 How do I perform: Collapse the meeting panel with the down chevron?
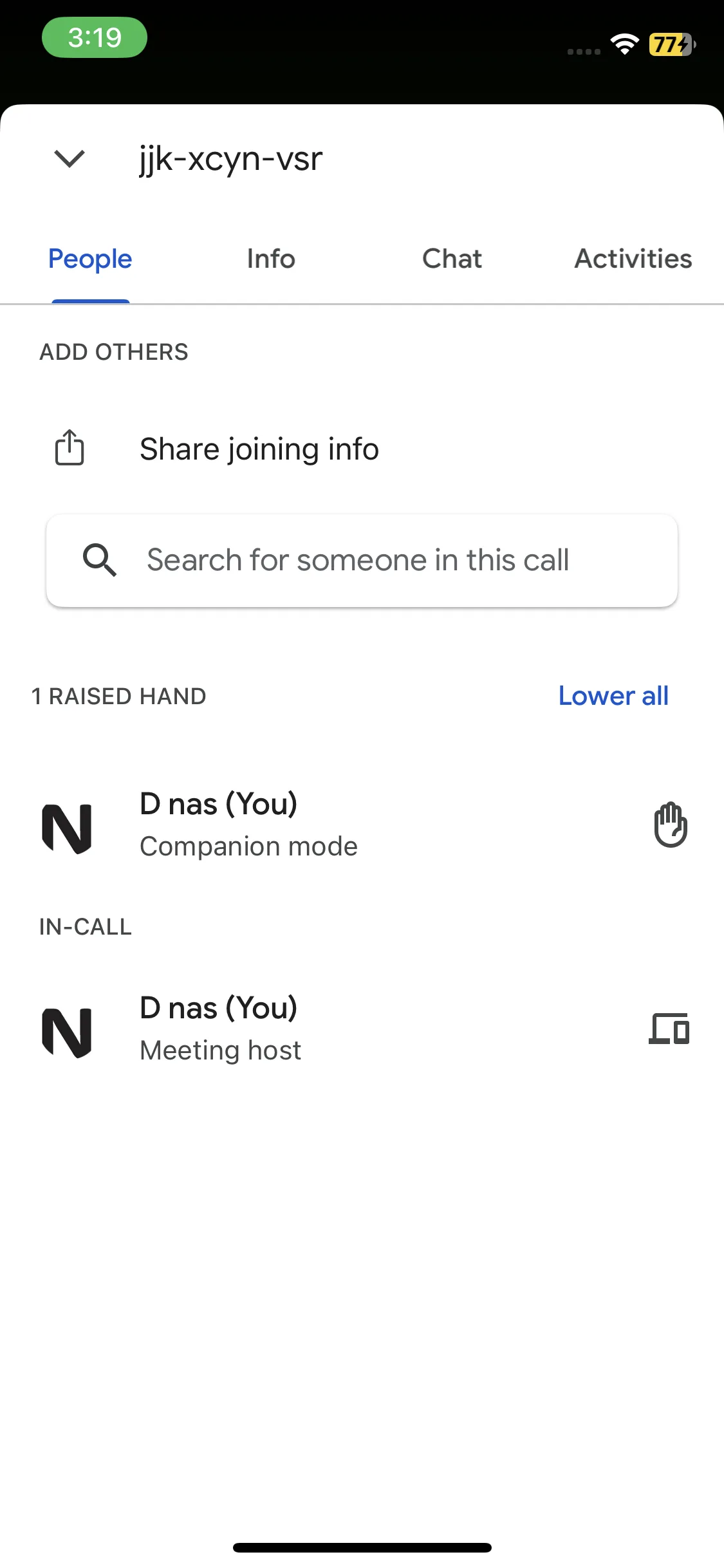[x=70, y=158]
